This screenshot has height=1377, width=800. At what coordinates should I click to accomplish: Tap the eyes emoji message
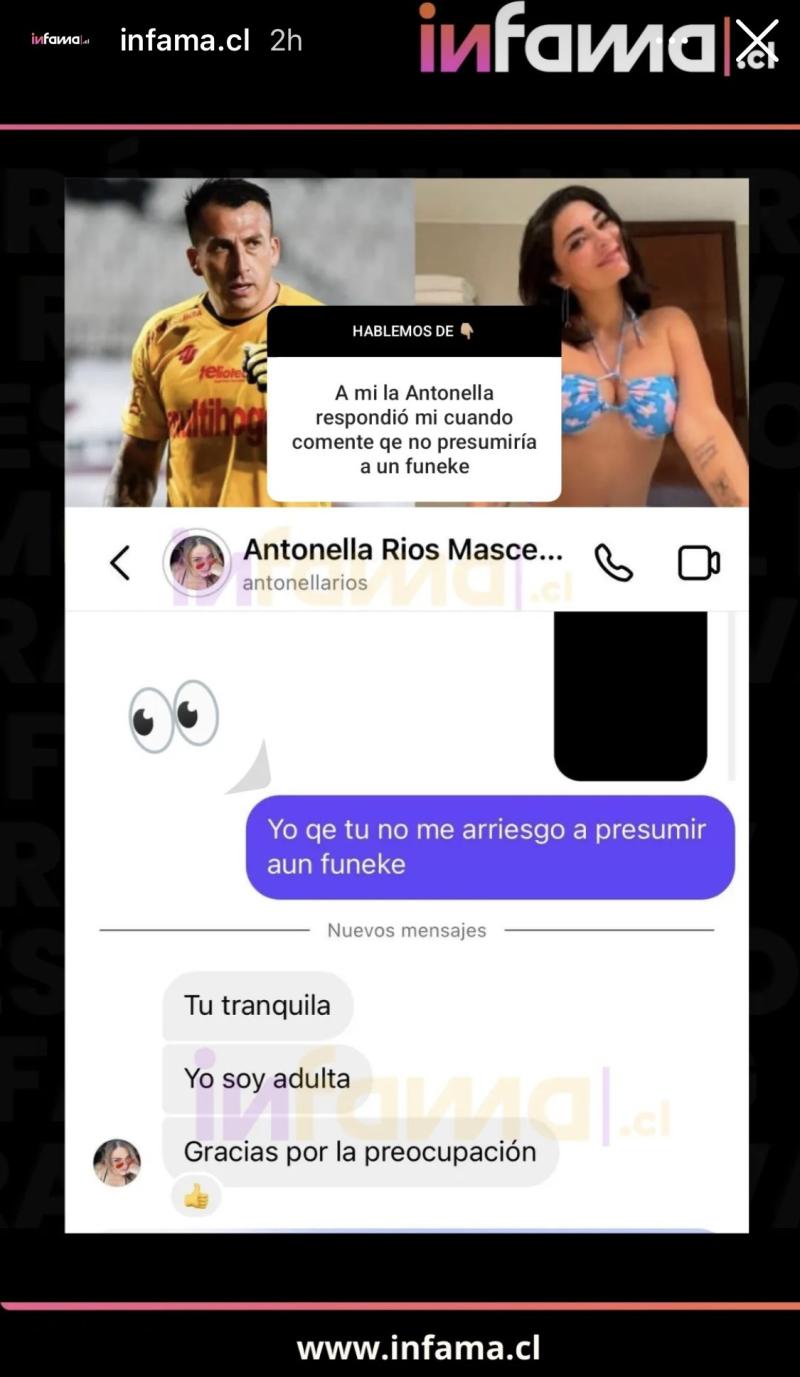click(x=173, y=712)
